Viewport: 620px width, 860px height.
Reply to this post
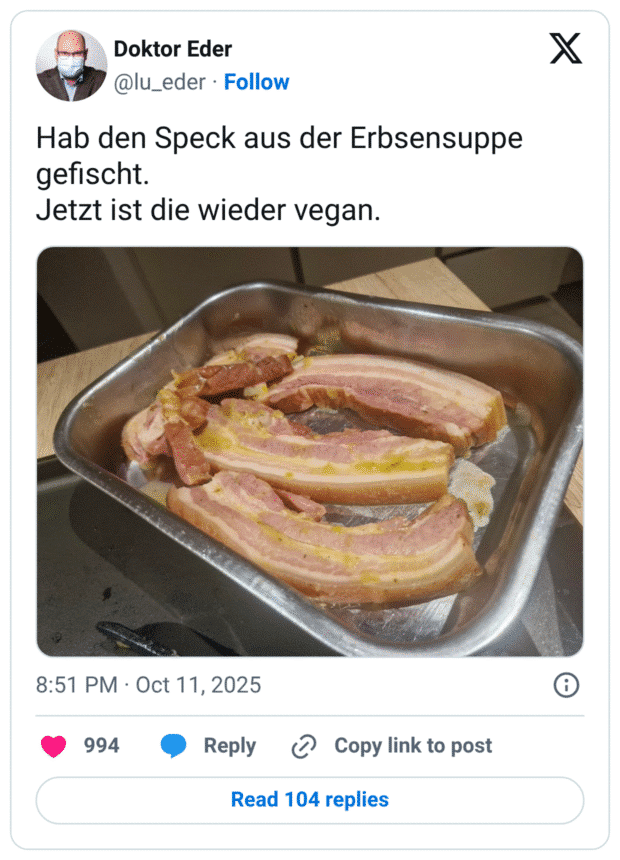point(208,746)
